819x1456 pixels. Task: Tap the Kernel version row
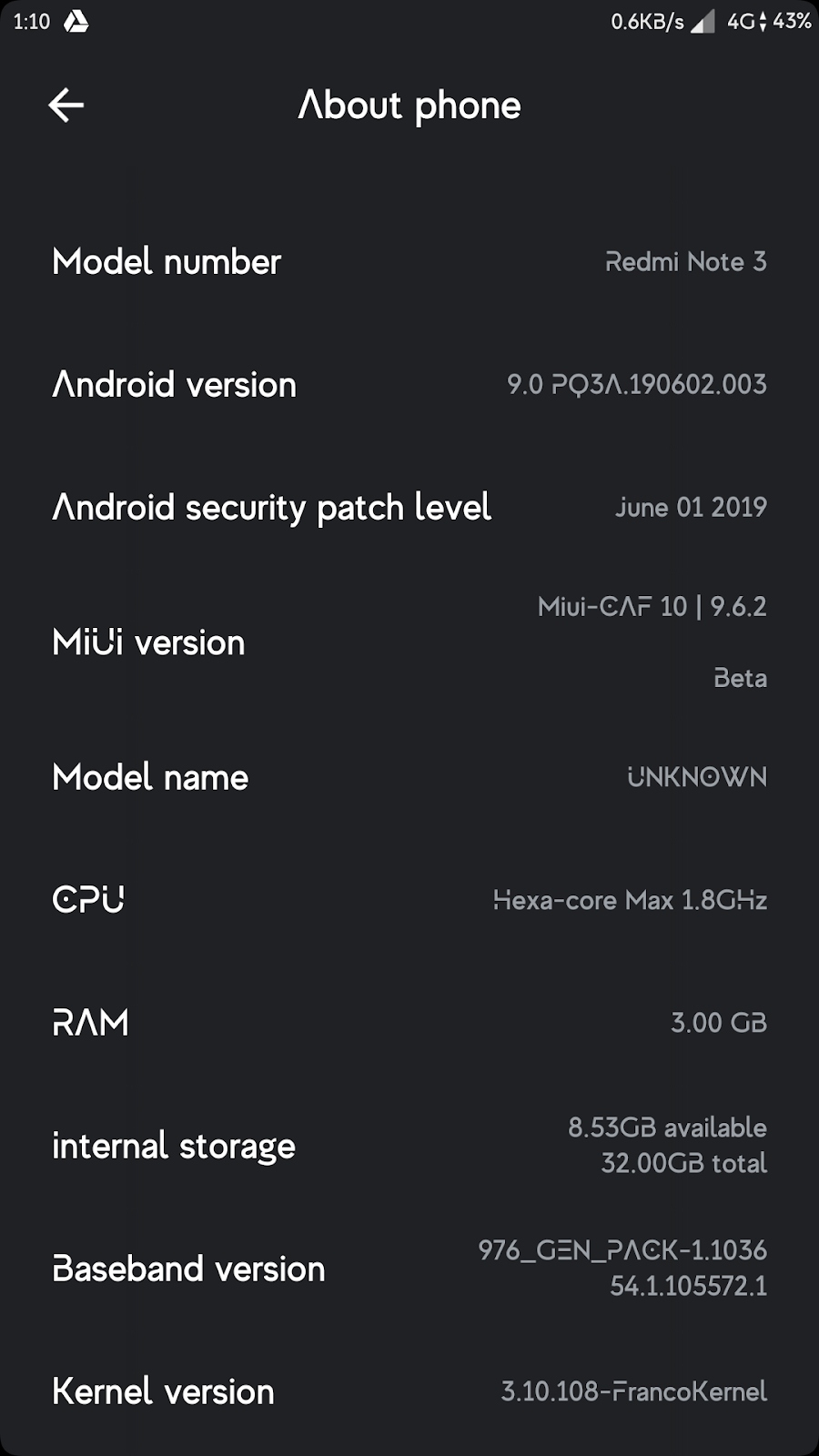click(x=409, y=1390)
